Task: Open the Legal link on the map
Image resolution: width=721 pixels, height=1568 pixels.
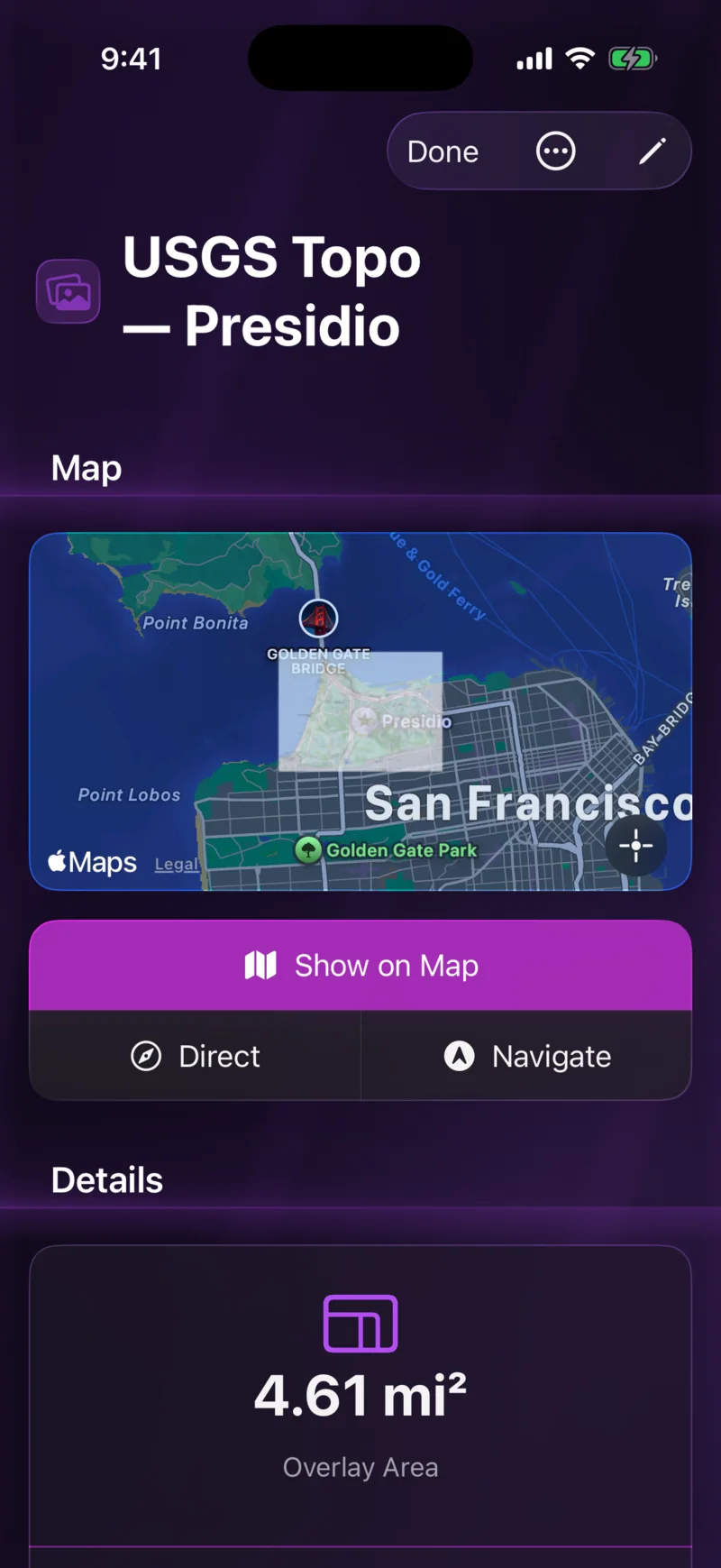Action: point(177,864)
